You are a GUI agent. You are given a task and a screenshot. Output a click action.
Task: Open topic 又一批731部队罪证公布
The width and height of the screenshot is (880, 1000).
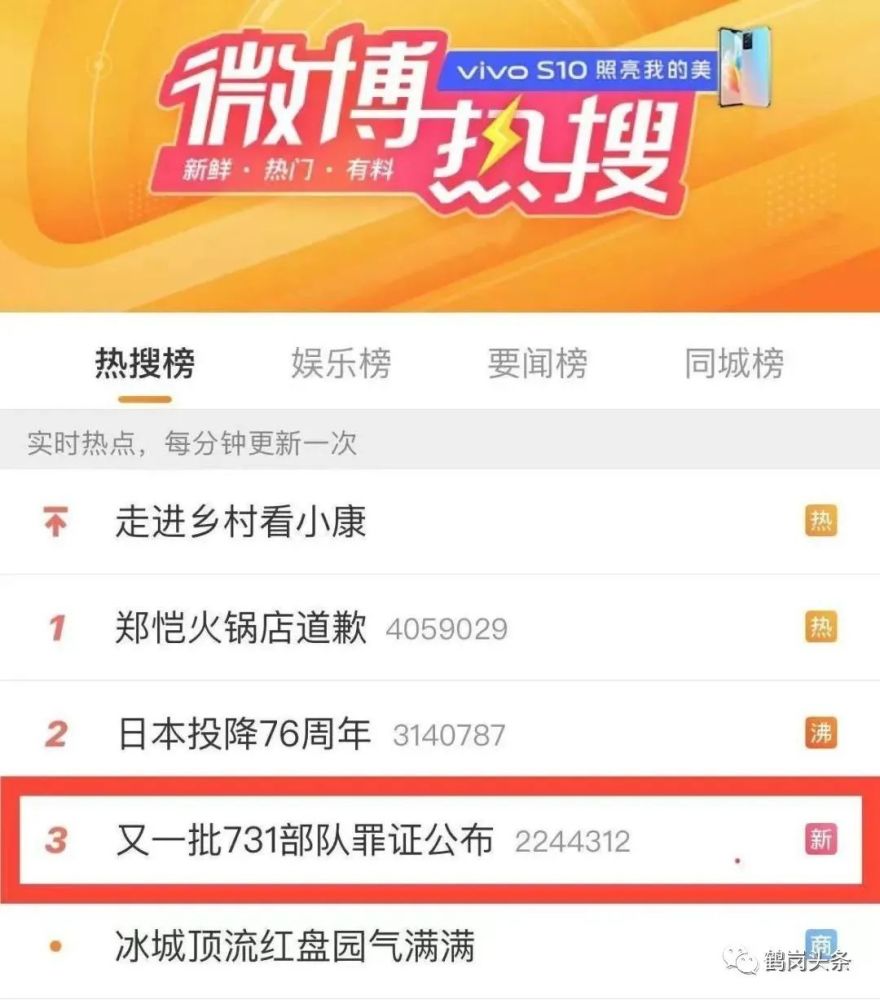coord(305,840)
